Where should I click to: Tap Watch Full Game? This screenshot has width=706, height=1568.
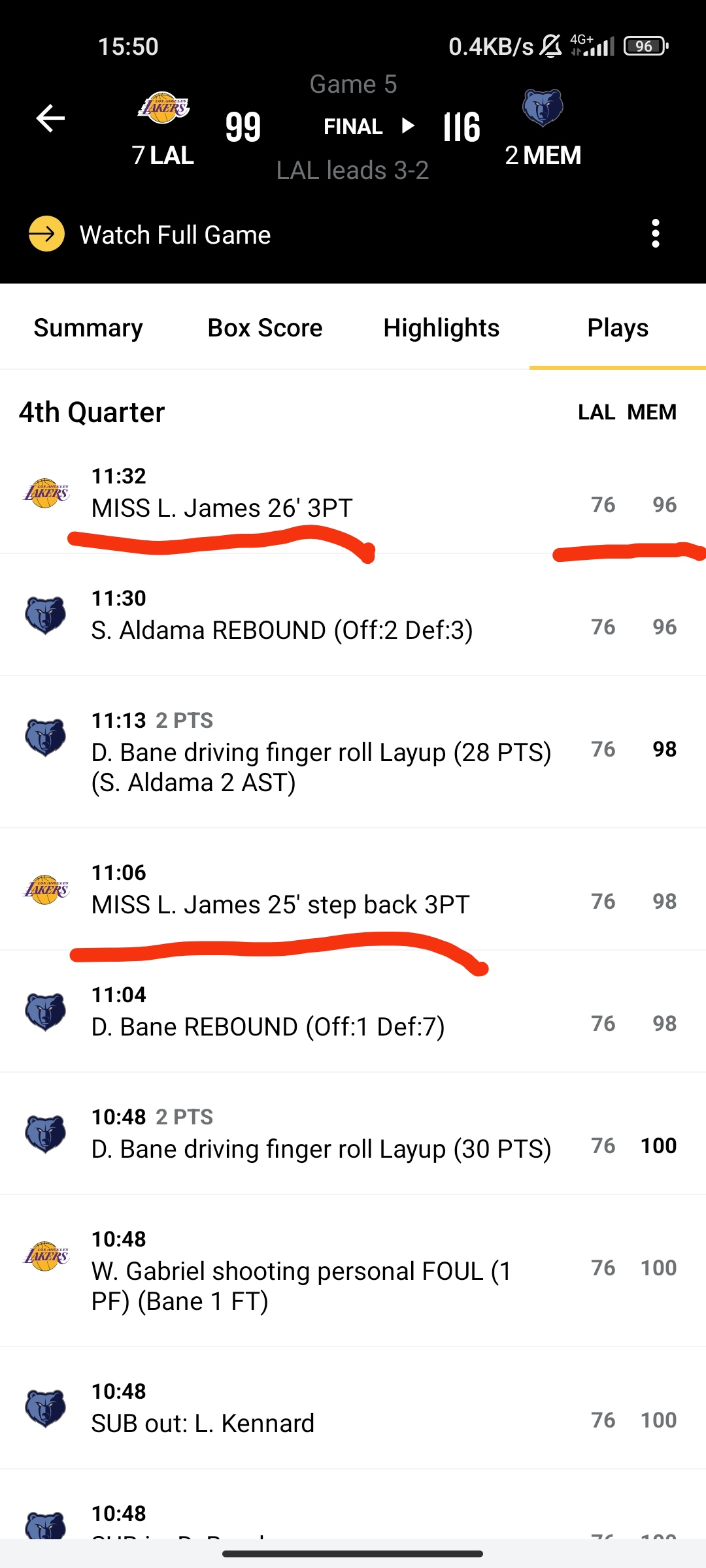pyautogui.click(x=150, y=234)
